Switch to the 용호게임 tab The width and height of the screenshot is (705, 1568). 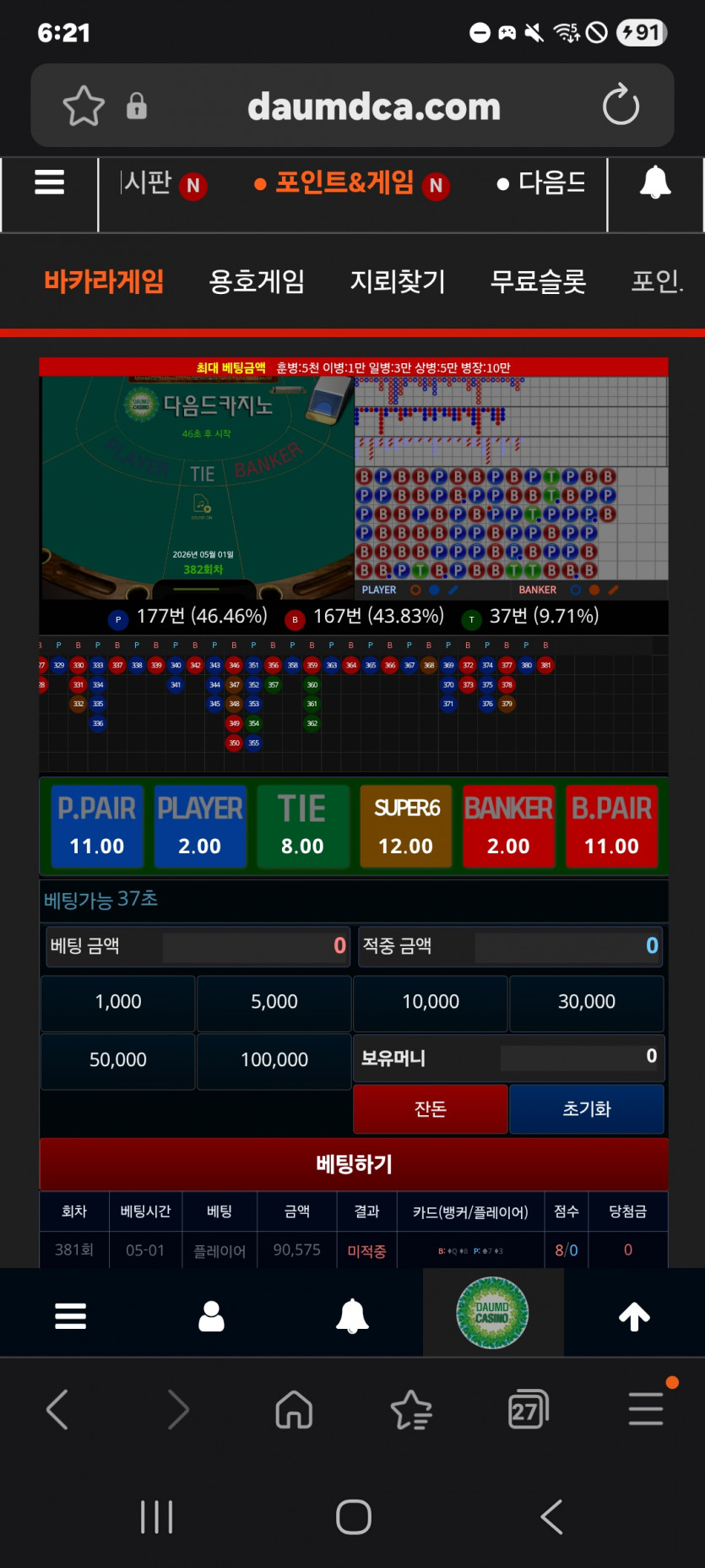(257, 281)
